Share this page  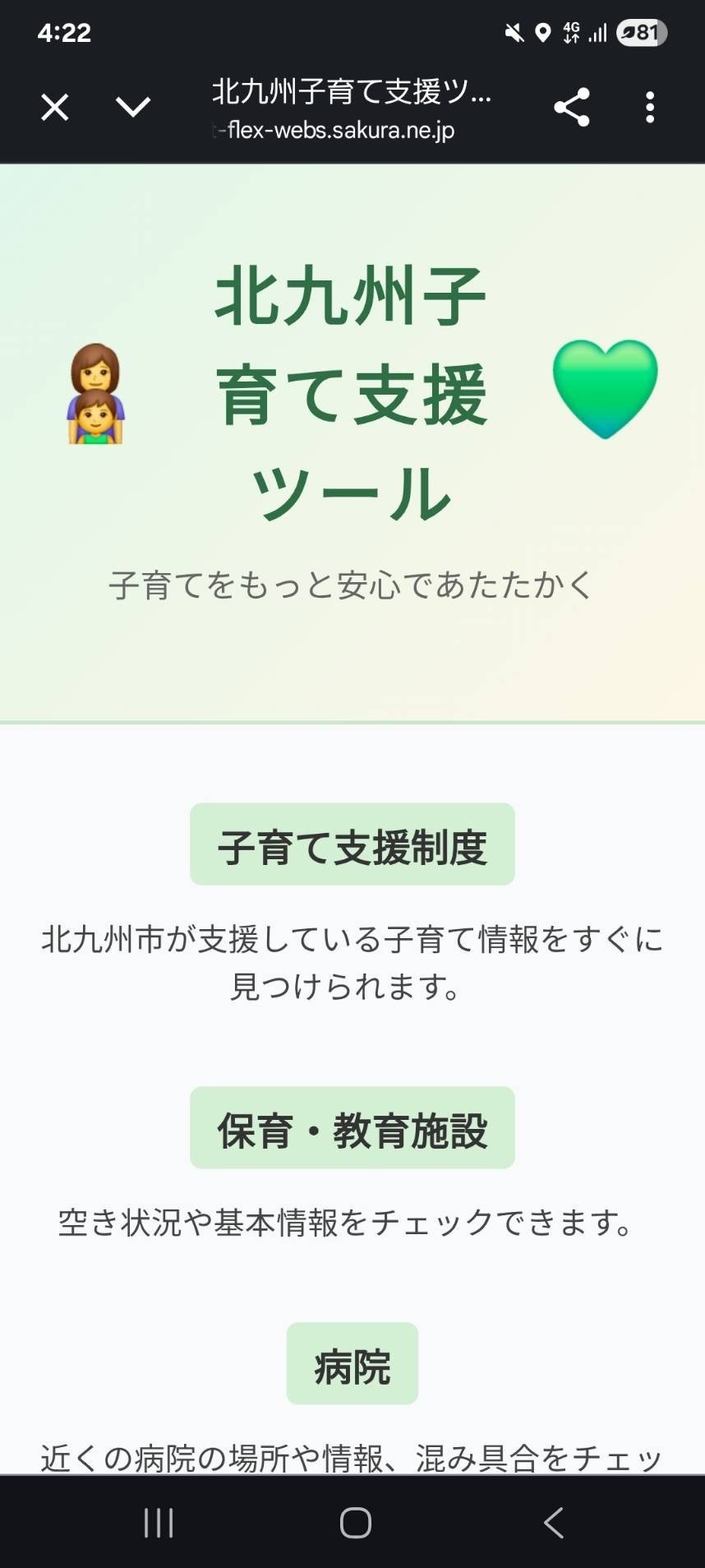coord(572,107)
